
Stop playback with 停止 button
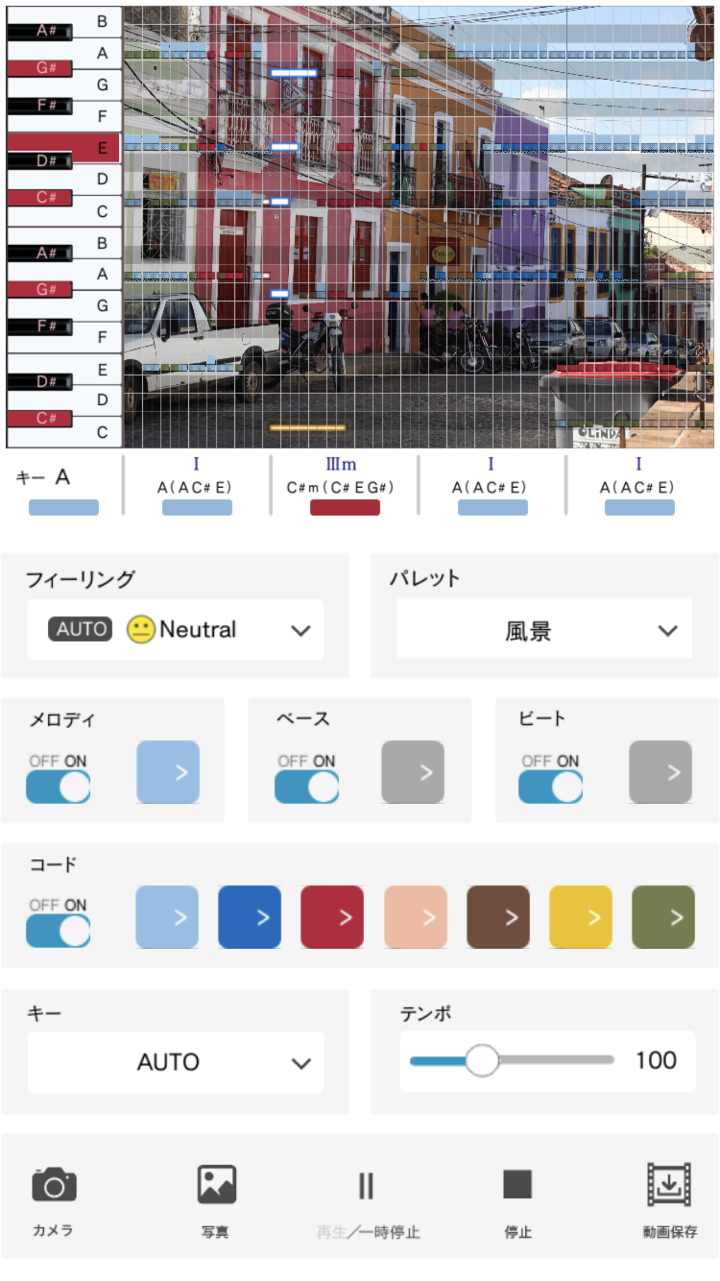point(517,1199)
